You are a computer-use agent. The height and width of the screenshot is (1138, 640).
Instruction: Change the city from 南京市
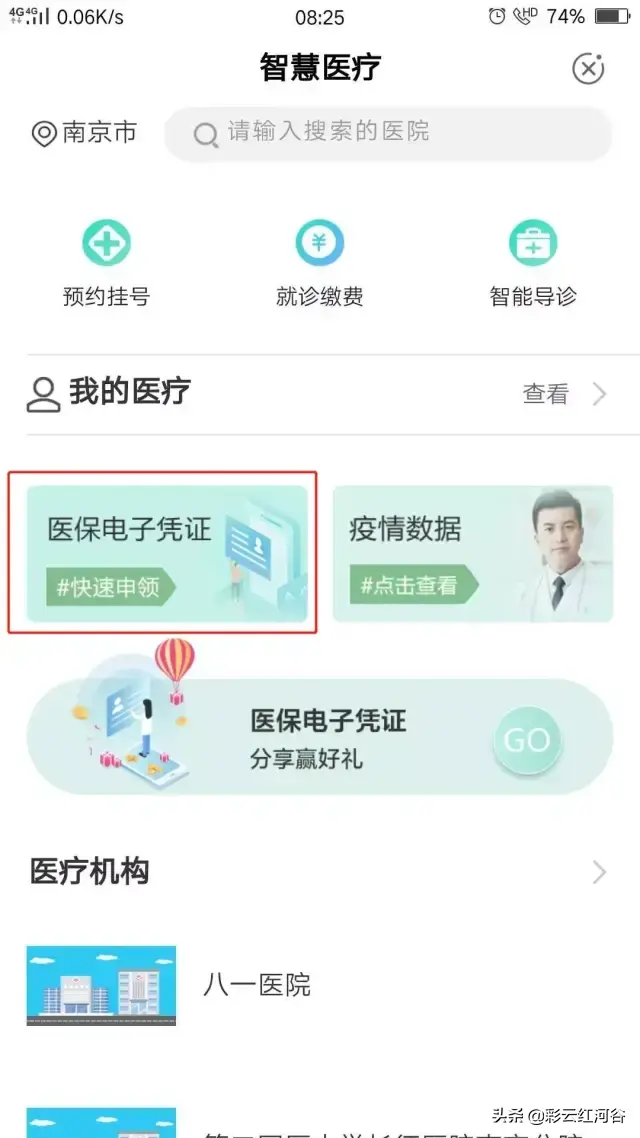tap(84, 133)
